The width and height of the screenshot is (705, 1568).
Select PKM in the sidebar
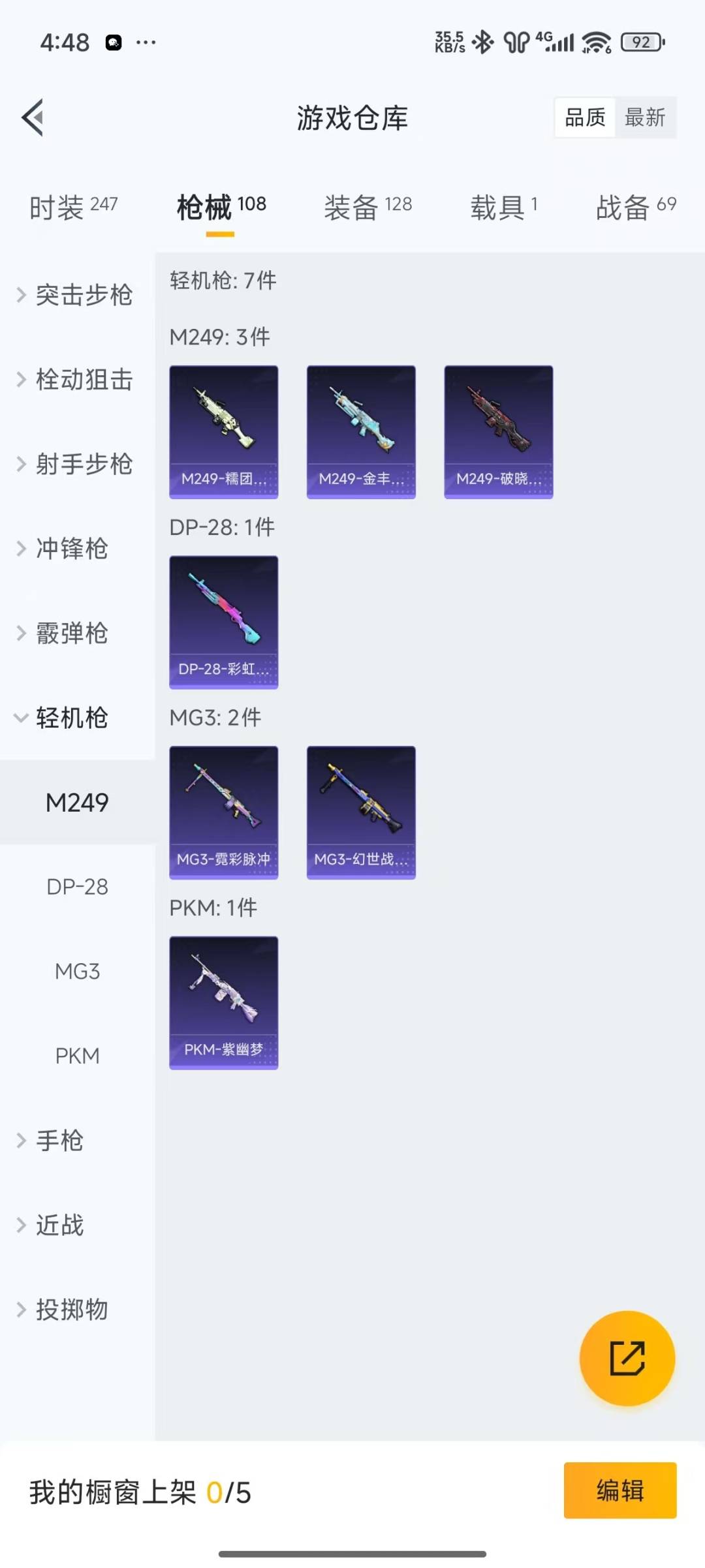(x=77, y=1056)
